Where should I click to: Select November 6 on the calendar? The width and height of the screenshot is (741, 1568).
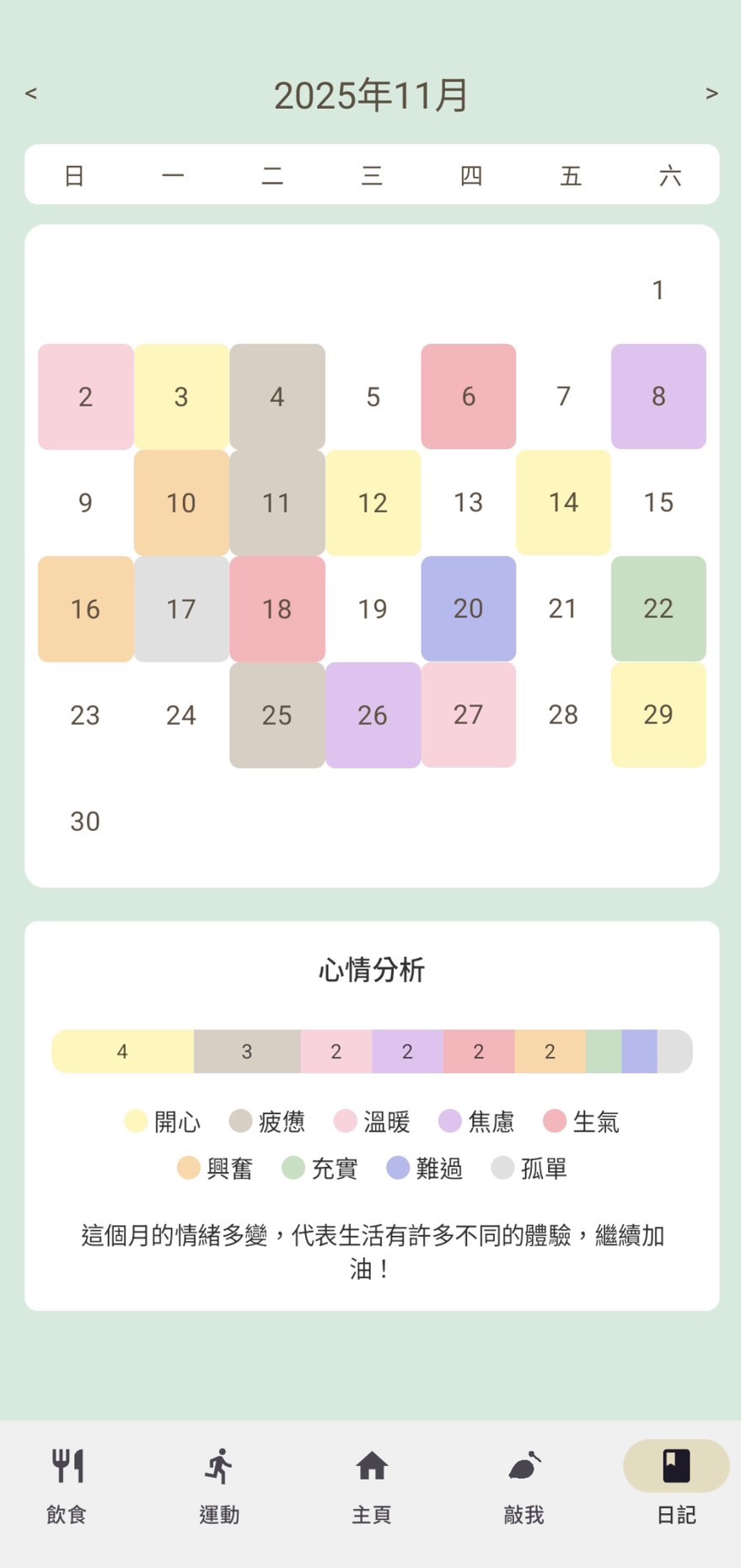469,397
